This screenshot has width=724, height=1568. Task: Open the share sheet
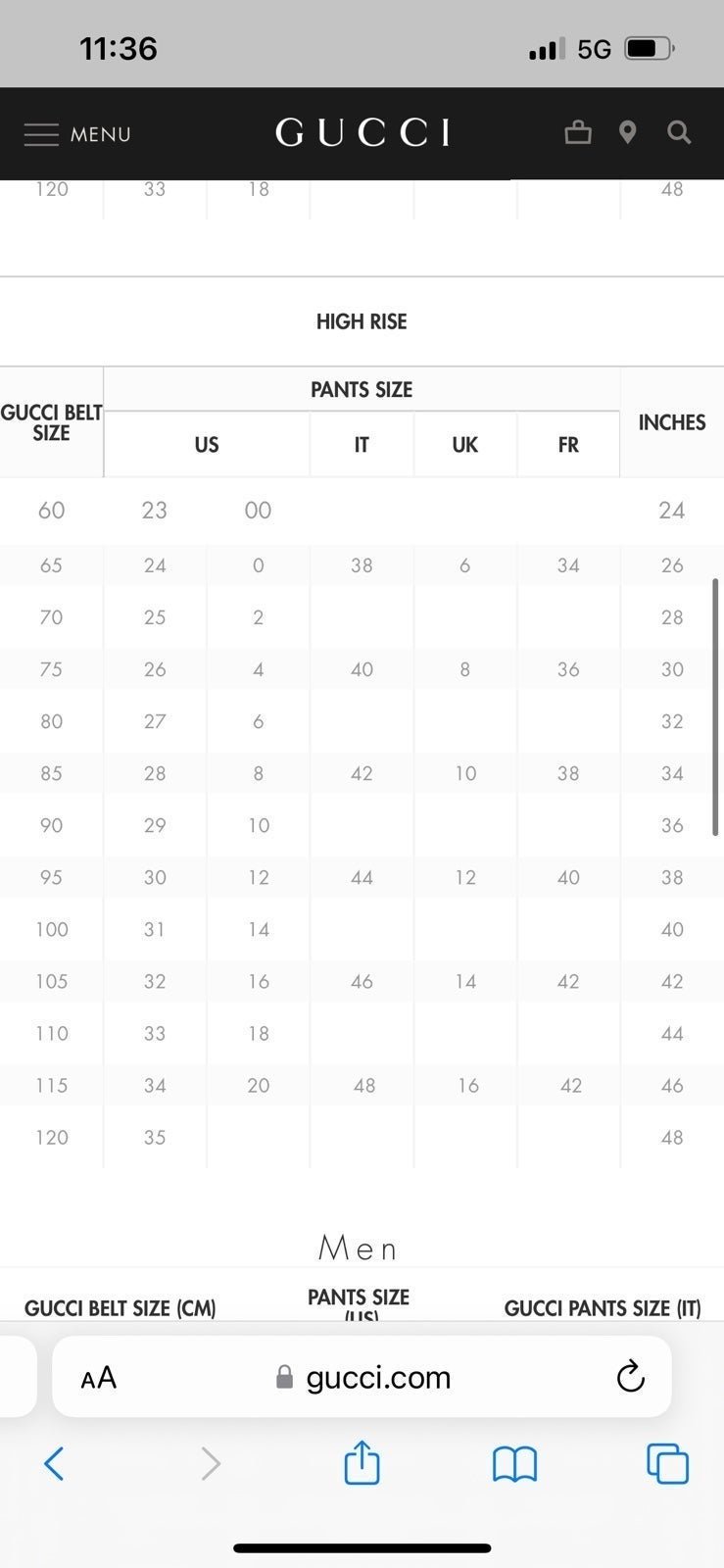[x=362, y=1462]
